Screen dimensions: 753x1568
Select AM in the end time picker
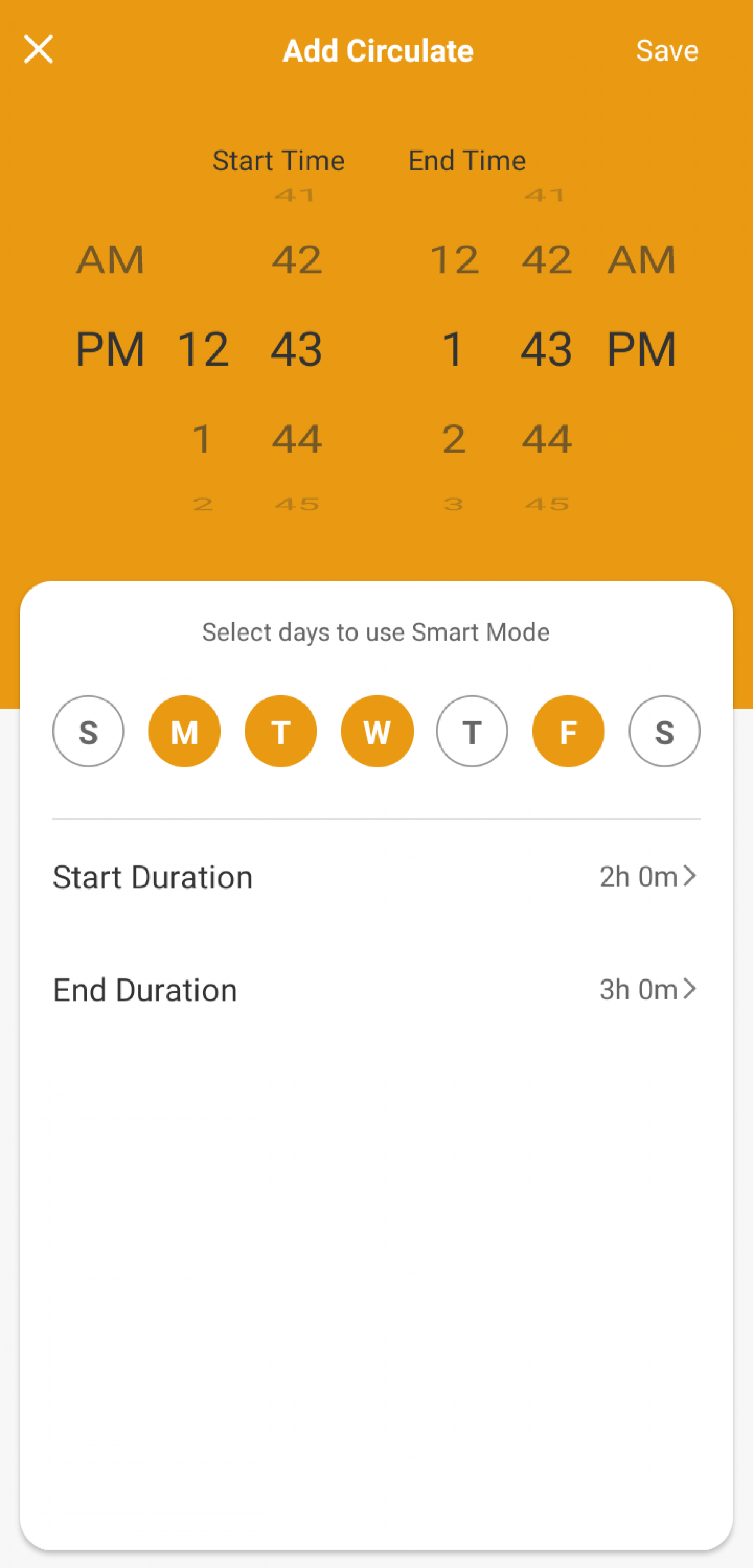642,260
